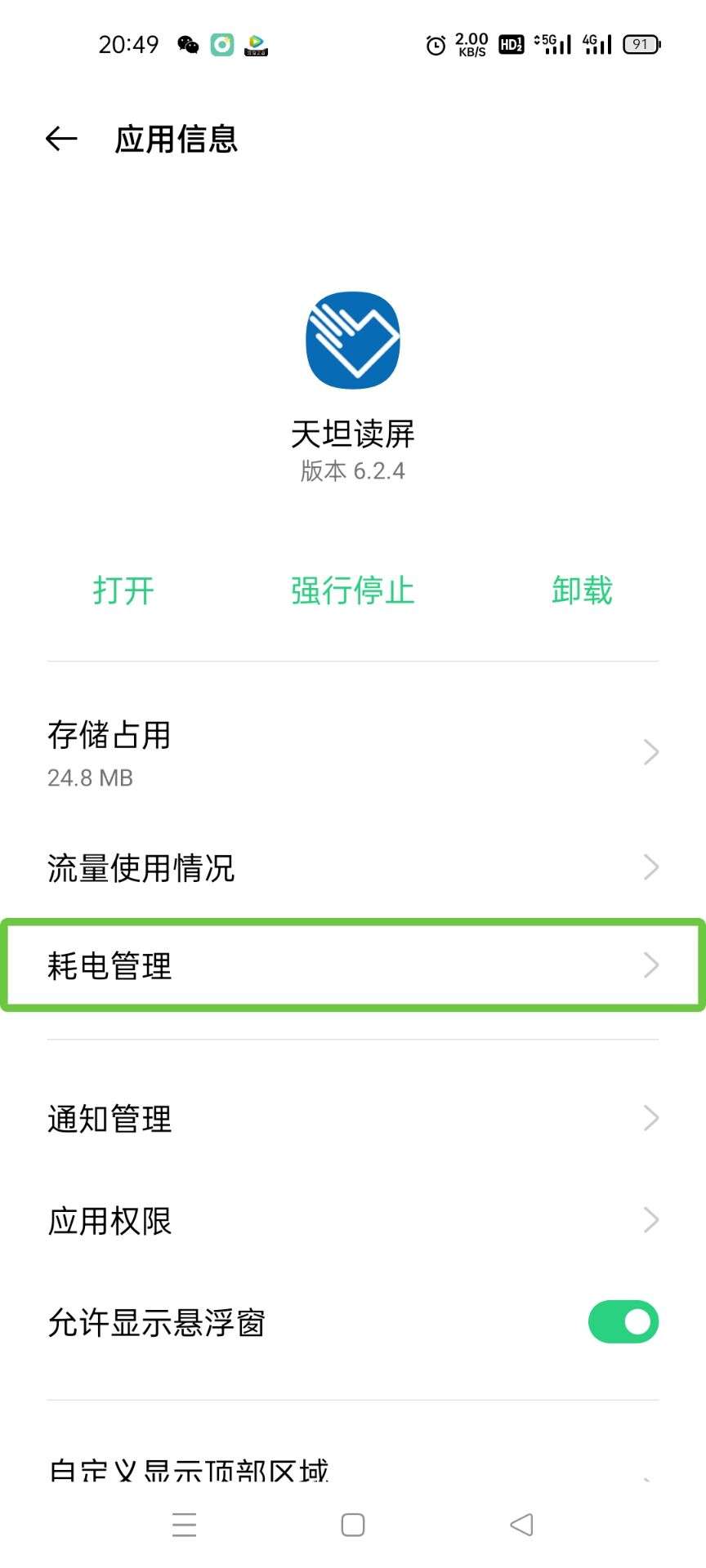Tap the back triangle in navigation bar

[x=521, y=1524]
